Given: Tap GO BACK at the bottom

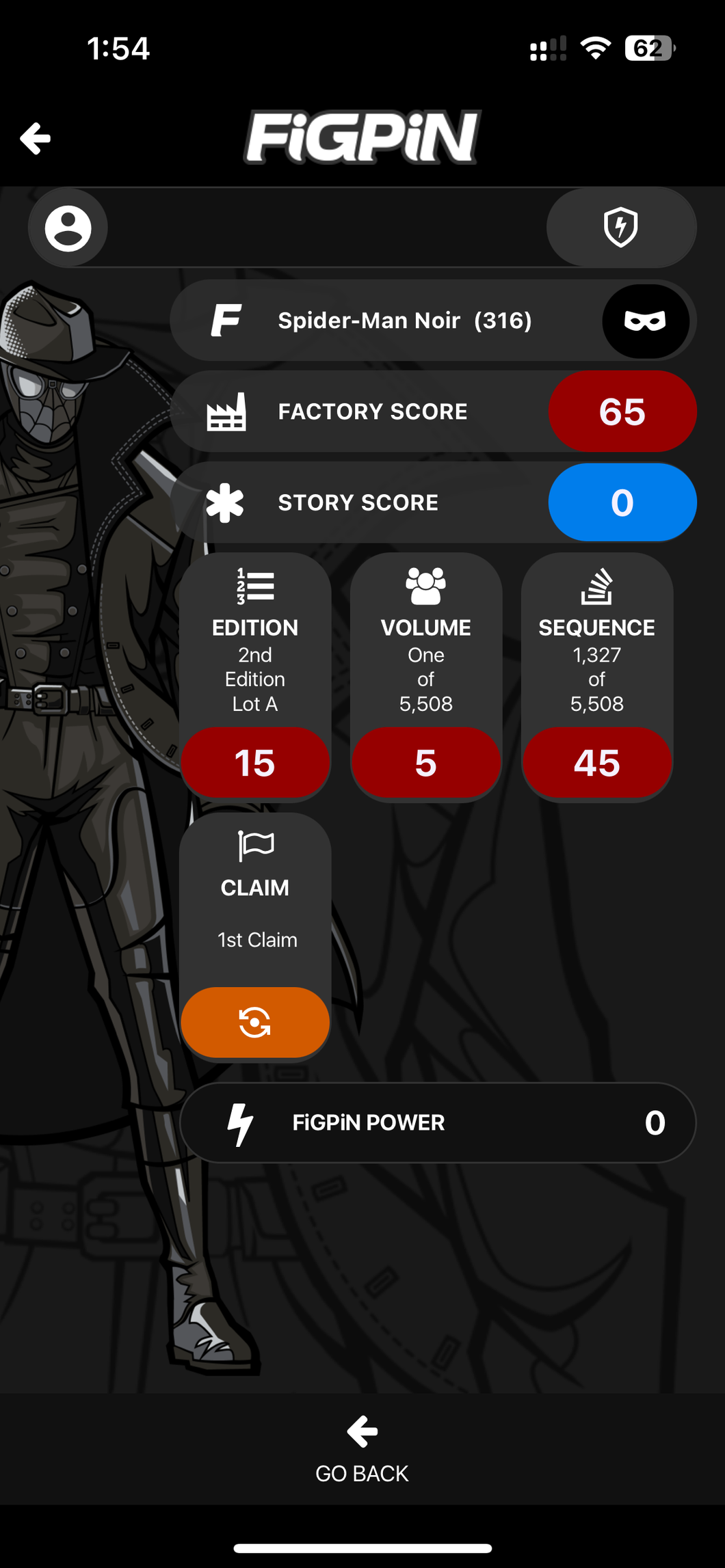Looking at the screenshot, I should pyautogui.click(x=362, y=1449).
